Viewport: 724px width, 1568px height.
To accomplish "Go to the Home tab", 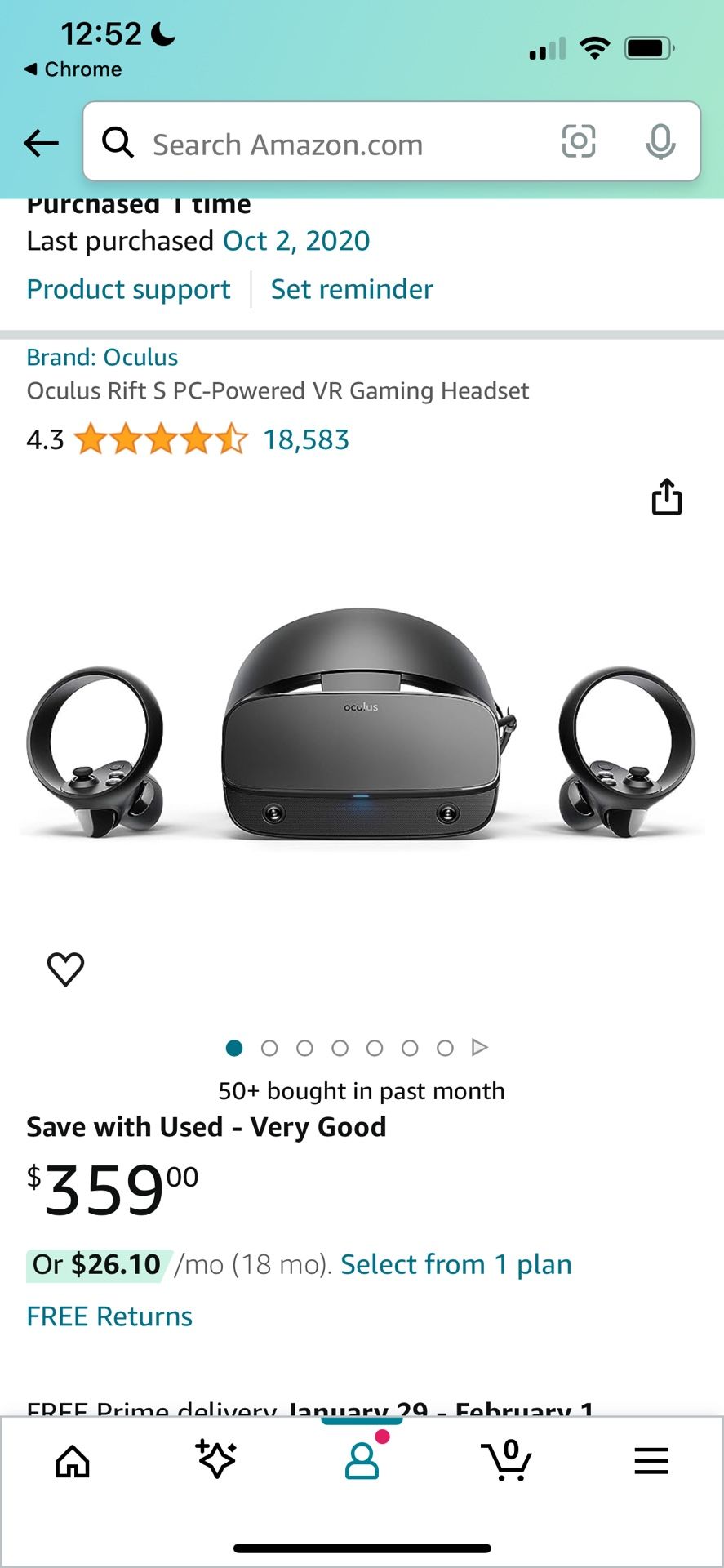I will 73,1461.
